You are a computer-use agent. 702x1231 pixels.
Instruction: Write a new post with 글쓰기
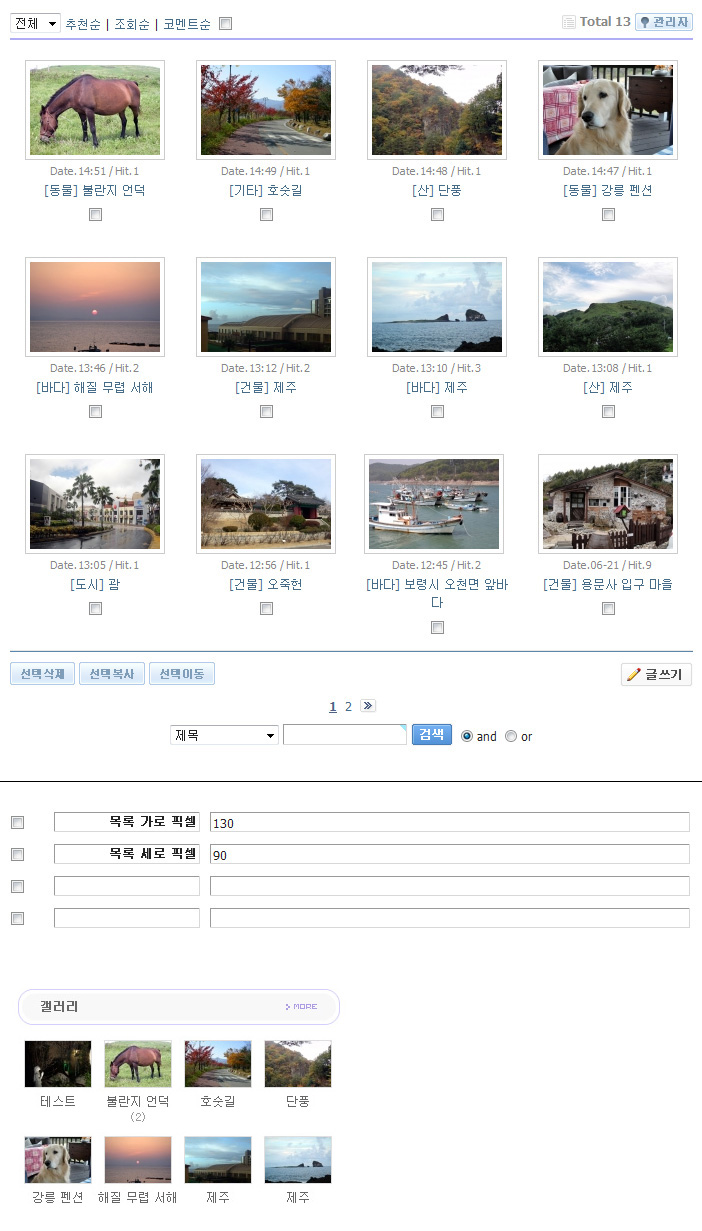pos(656,675)
